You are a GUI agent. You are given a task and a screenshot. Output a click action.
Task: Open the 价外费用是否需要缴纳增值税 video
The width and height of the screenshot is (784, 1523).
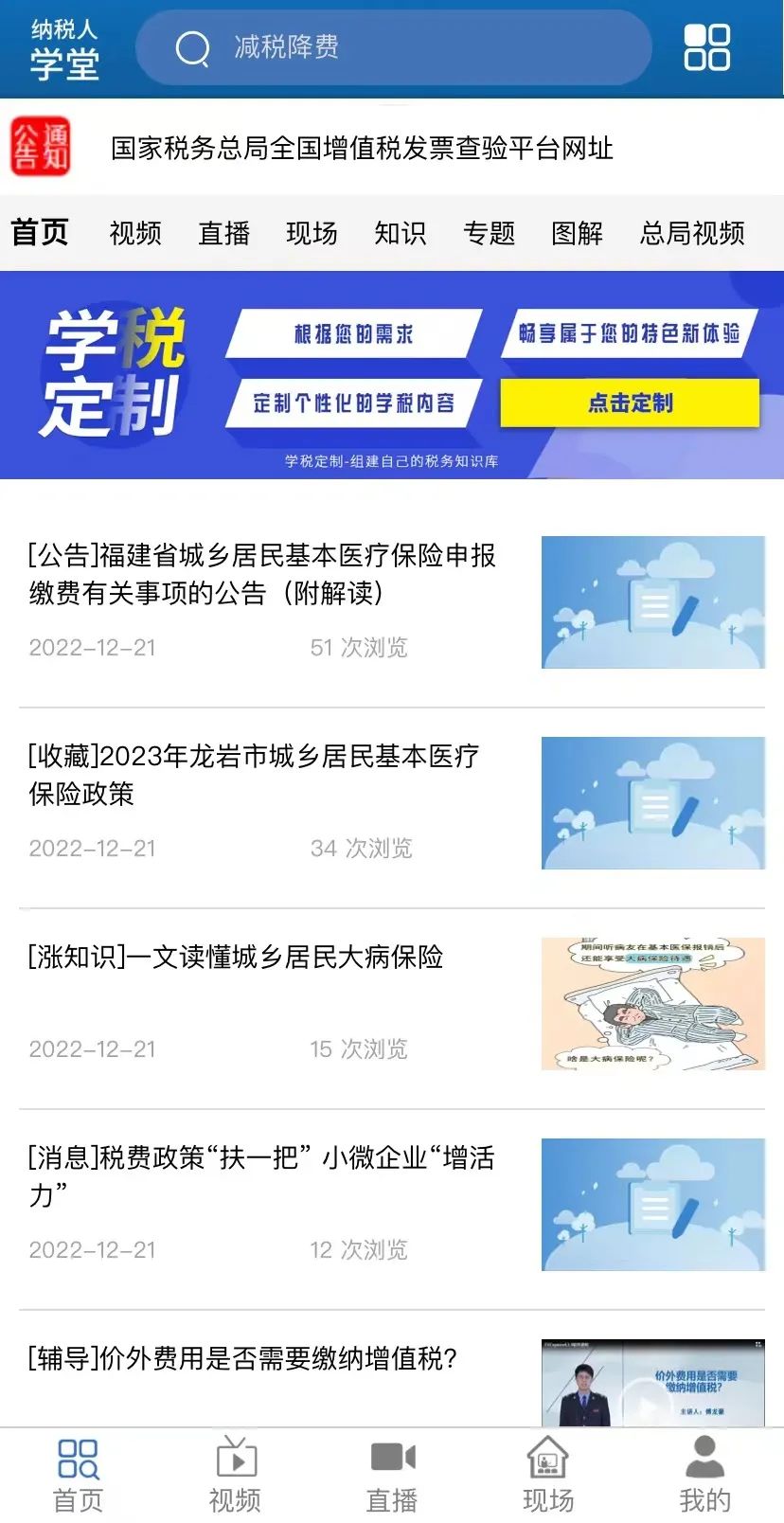click(392, 1374)
